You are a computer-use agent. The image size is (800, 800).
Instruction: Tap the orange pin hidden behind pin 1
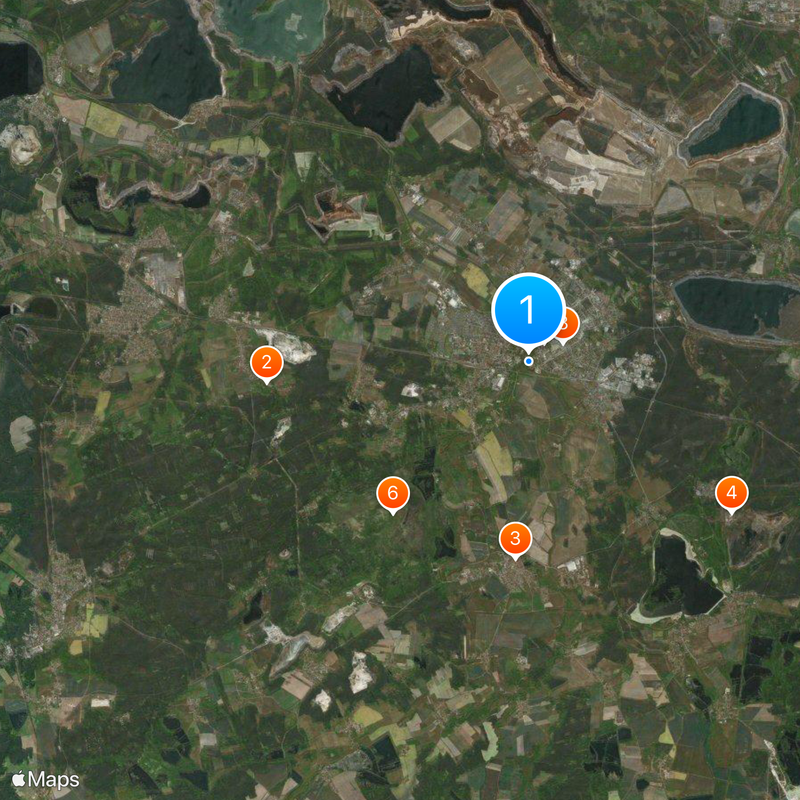[x=570, y=325]
